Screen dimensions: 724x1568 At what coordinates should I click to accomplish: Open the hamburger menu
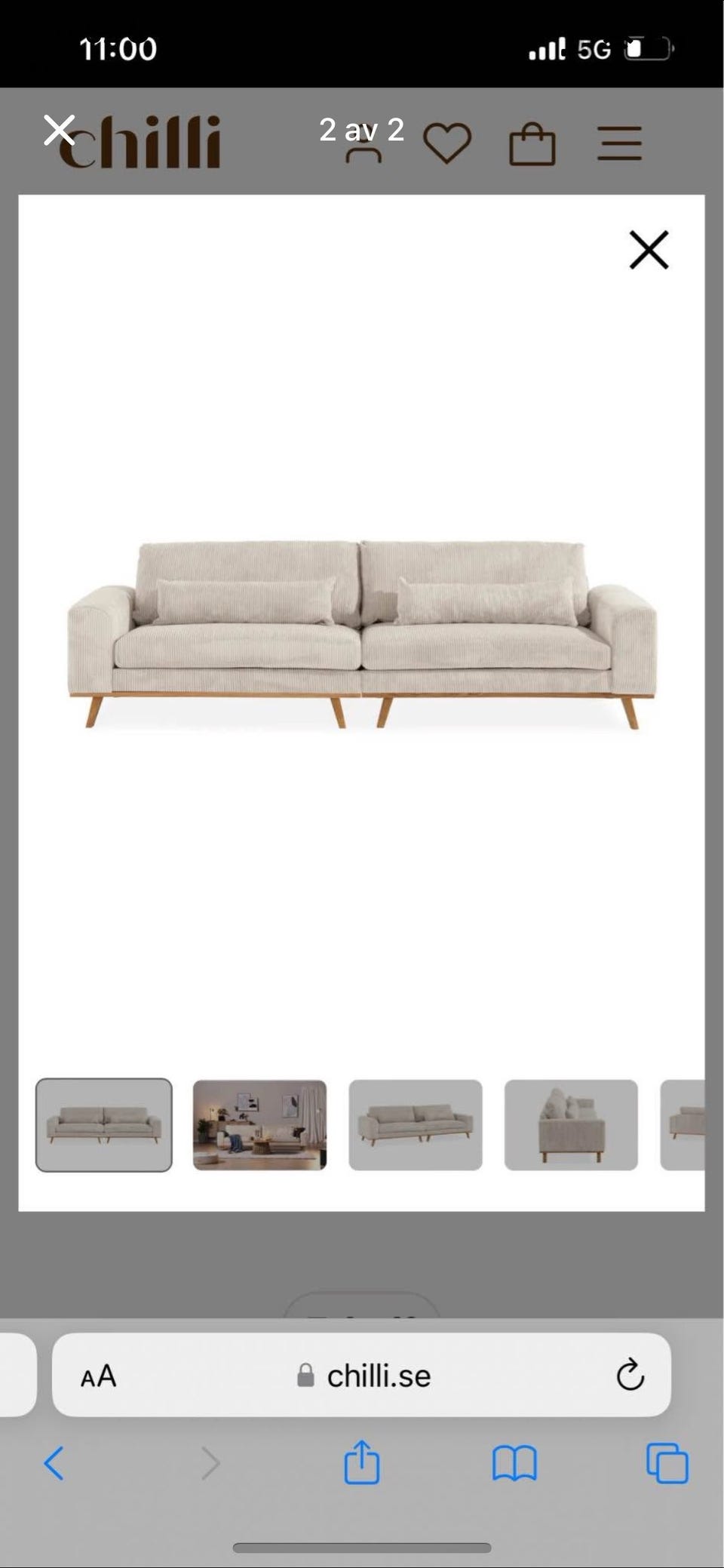tap(619, 143)
